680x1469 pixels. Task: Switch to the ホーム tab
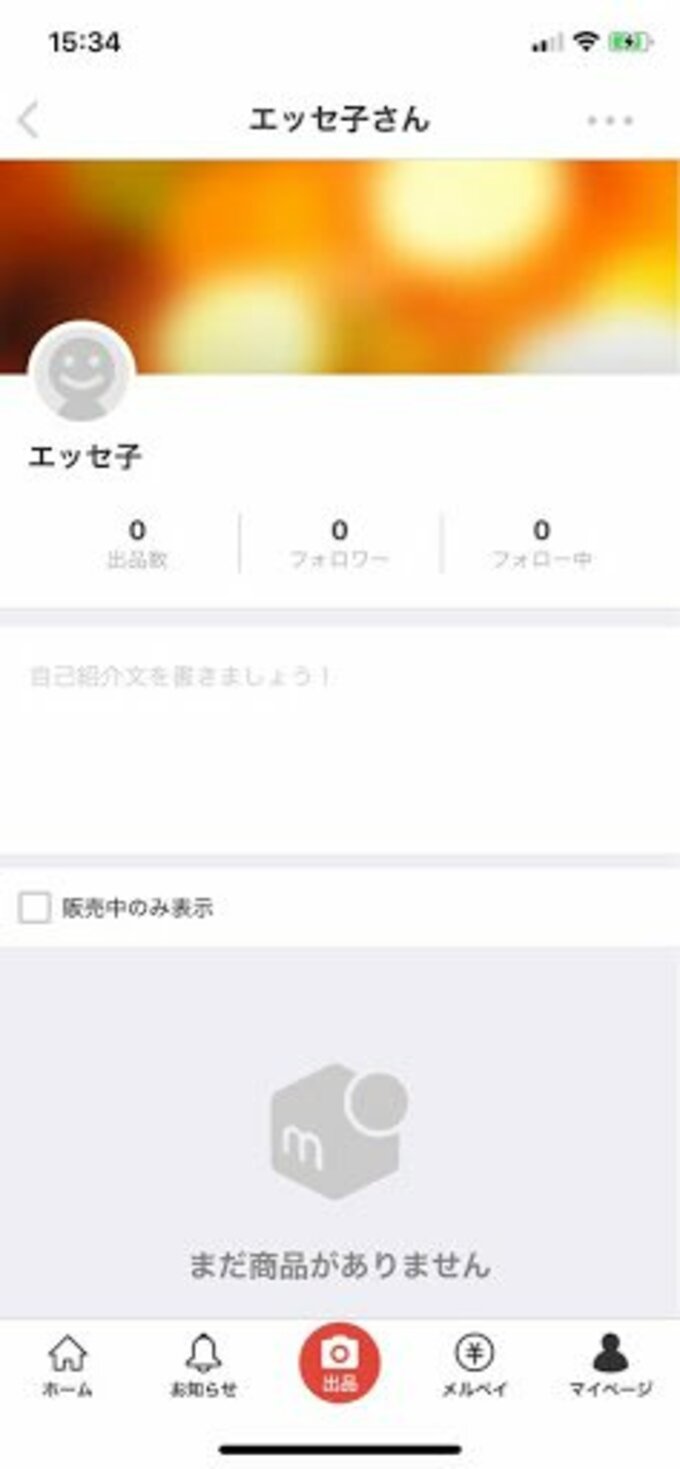click(x=67, y=1367)
